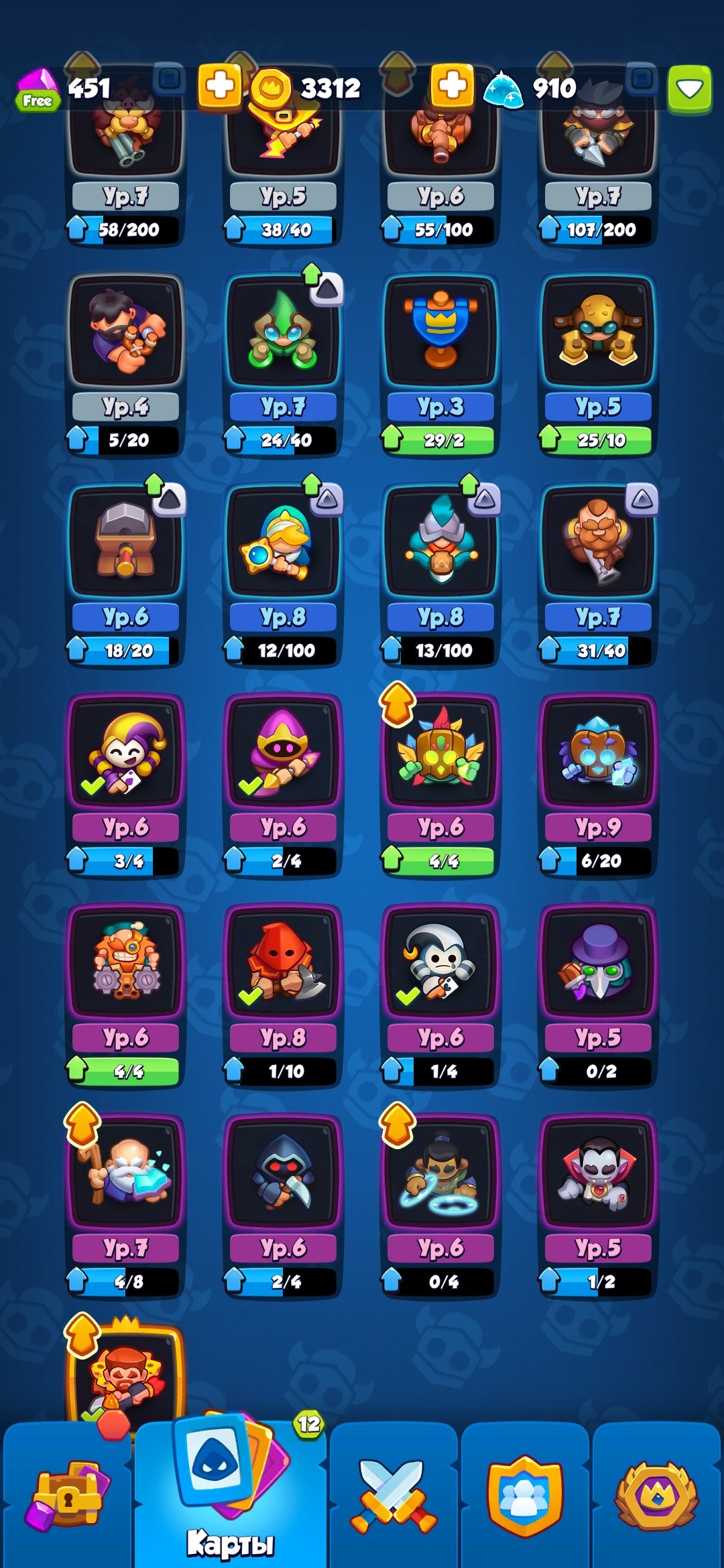
Task: Open the golden crown wreath tab
Action: click(656, 1496)
